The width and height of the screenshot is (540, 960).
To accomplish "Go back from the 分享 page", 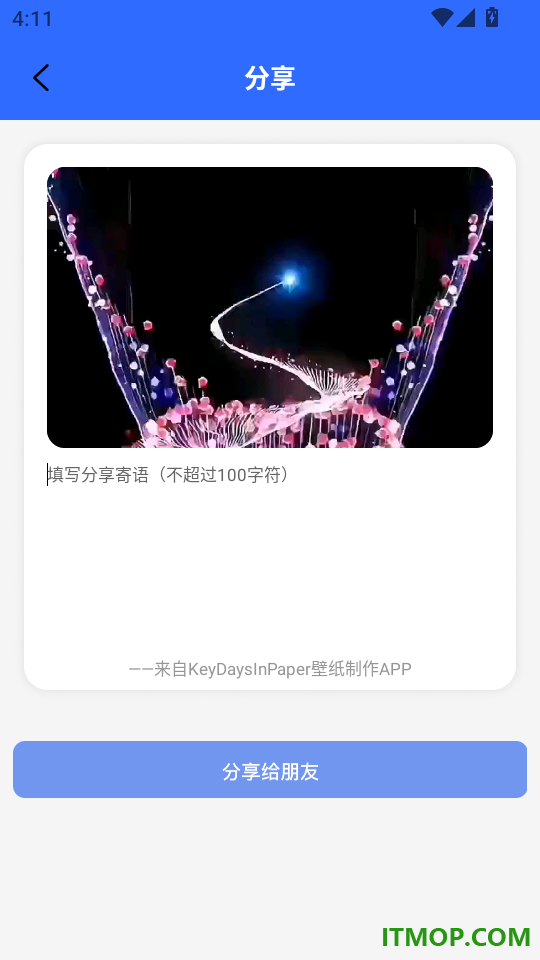I will click(41, 78).
